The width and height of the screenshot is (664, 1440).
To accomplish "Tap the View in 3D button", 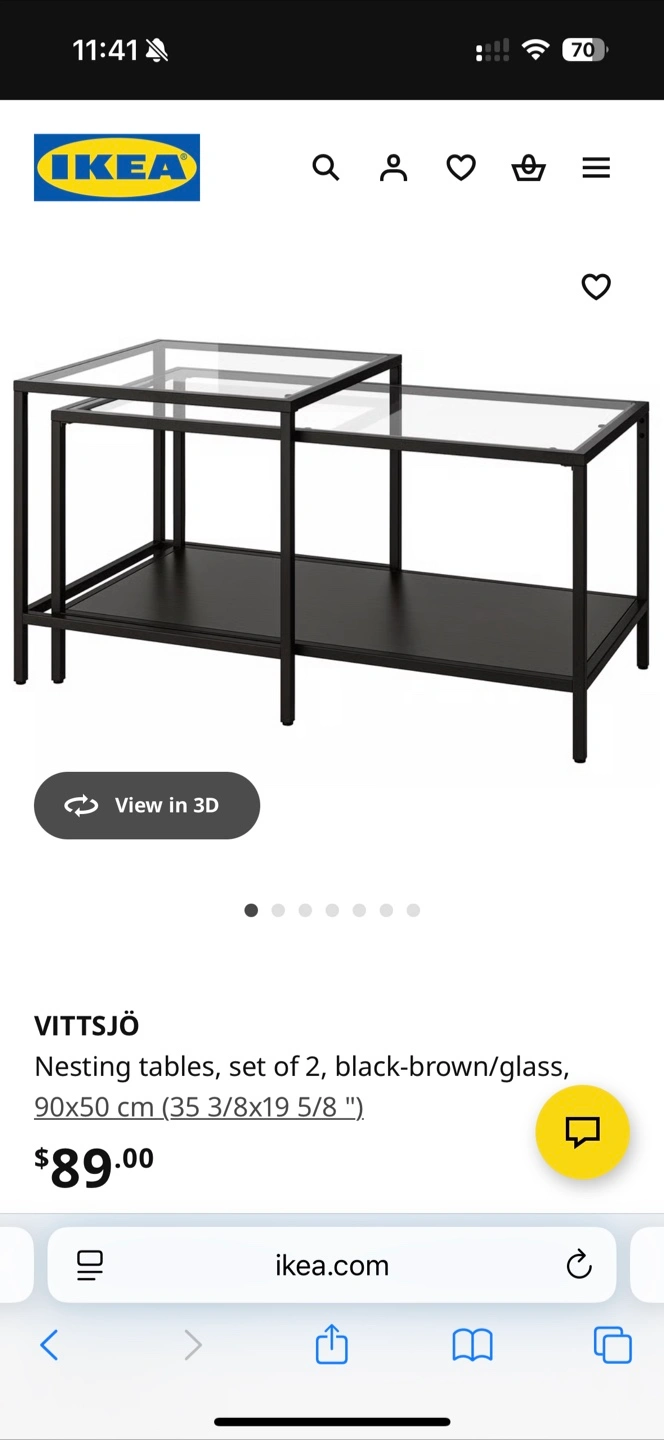I will click(x=147, y=805).
